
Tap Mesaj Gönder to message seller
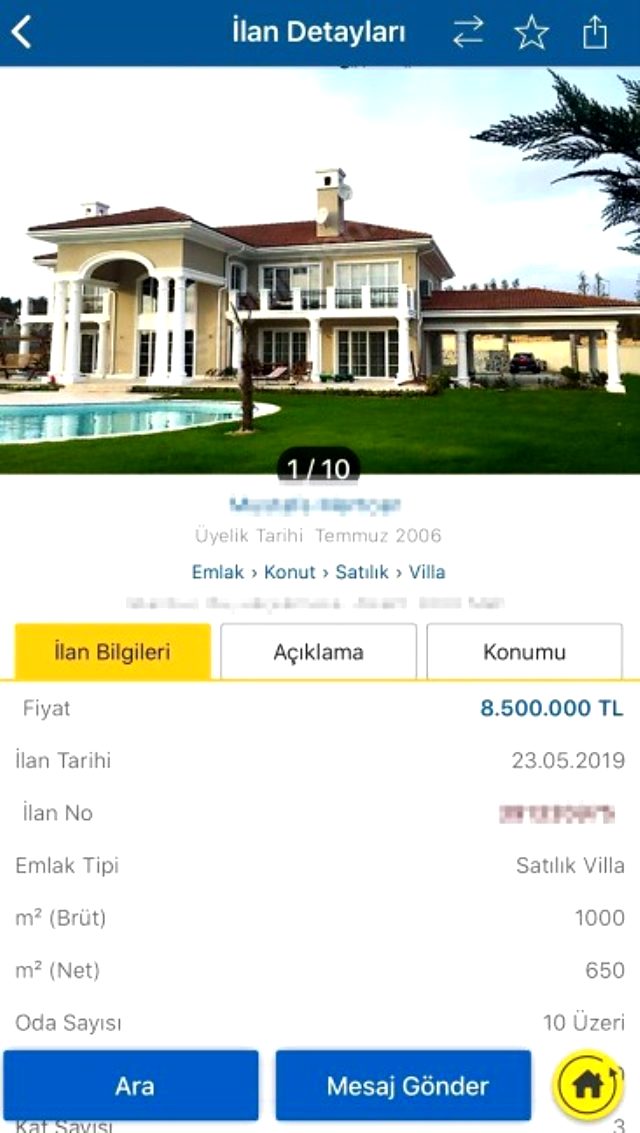(x=404, y=1085)
